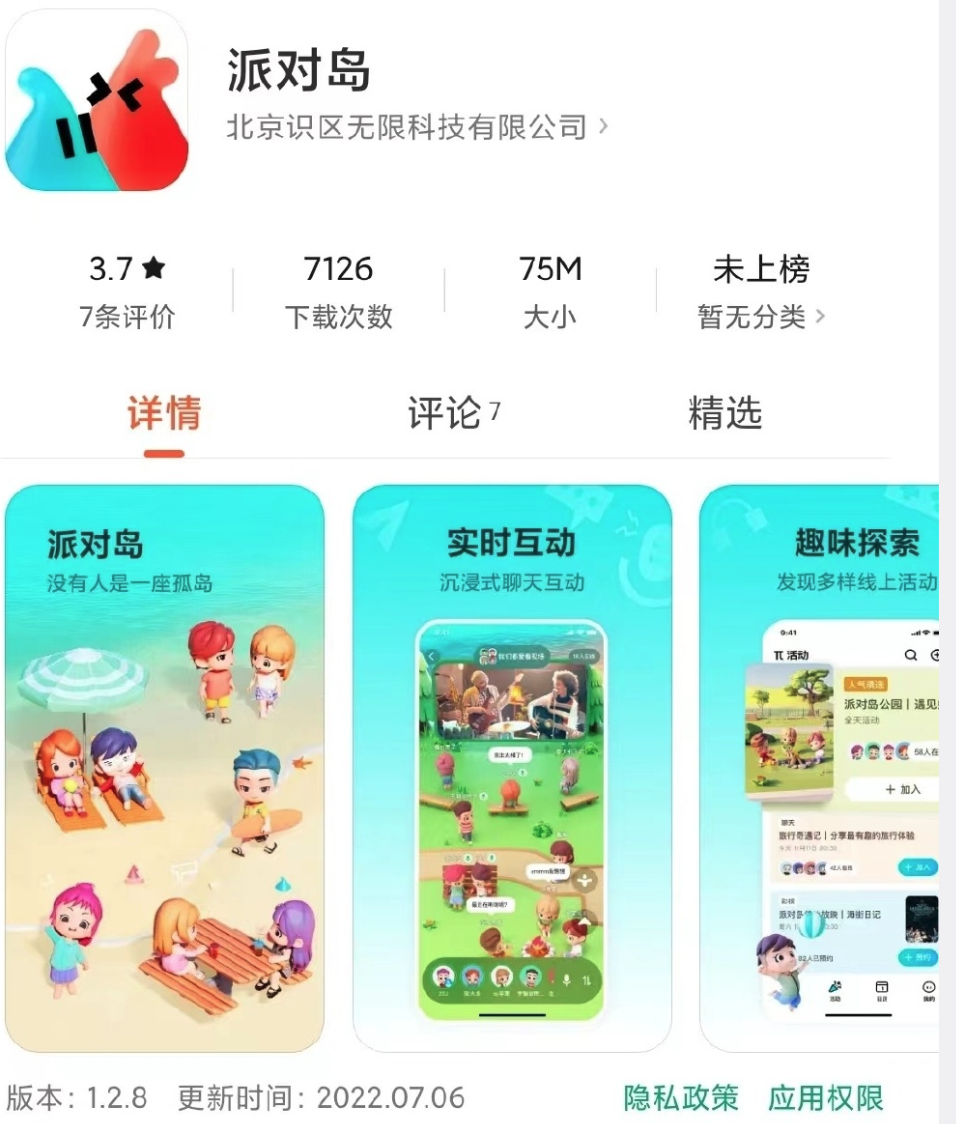Open the 趣味探索 screenshot
964x1124 pixels.
820,768
